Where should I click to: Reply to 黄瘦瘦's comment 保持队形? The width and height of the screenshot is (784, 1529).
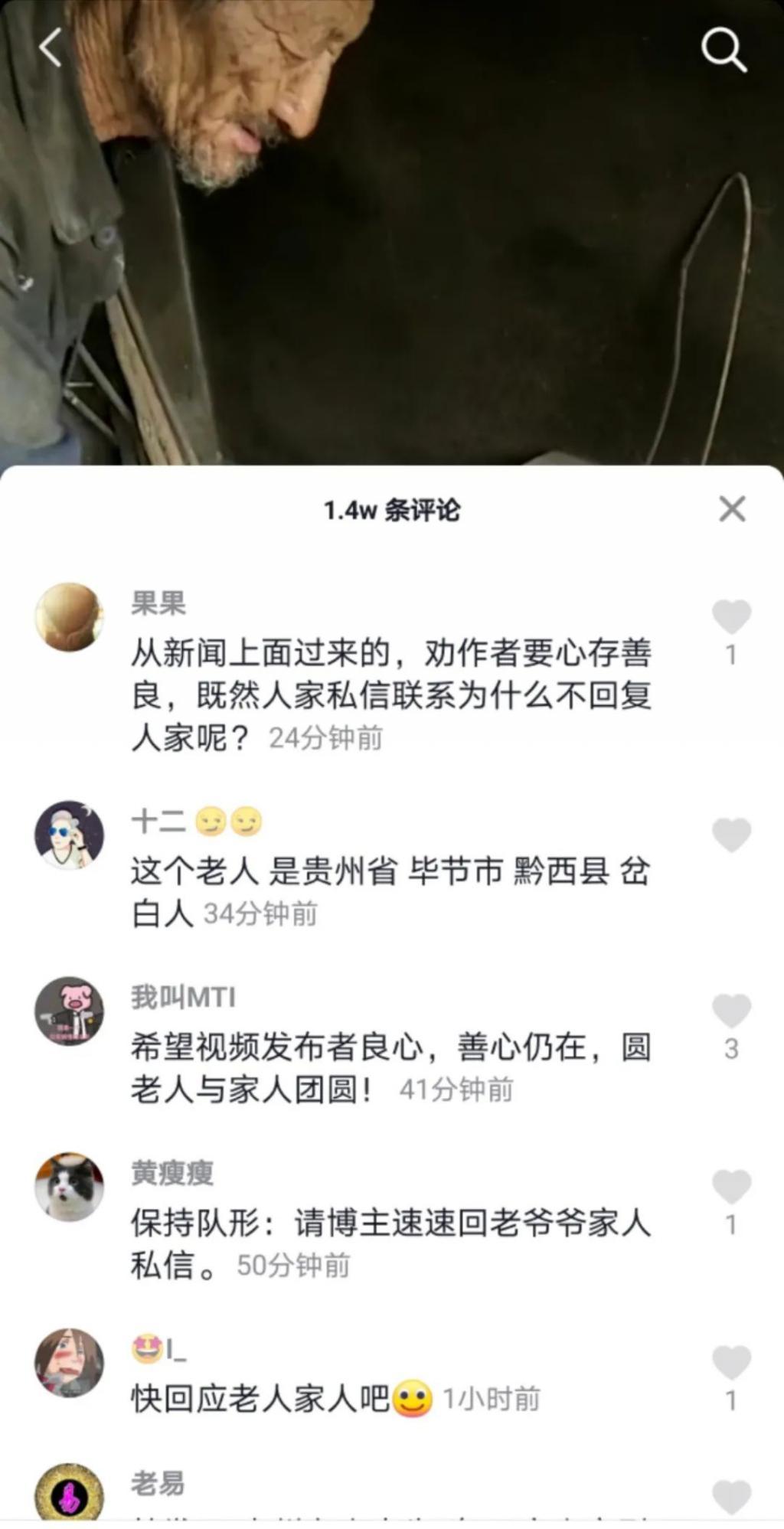coord(389,1243)
